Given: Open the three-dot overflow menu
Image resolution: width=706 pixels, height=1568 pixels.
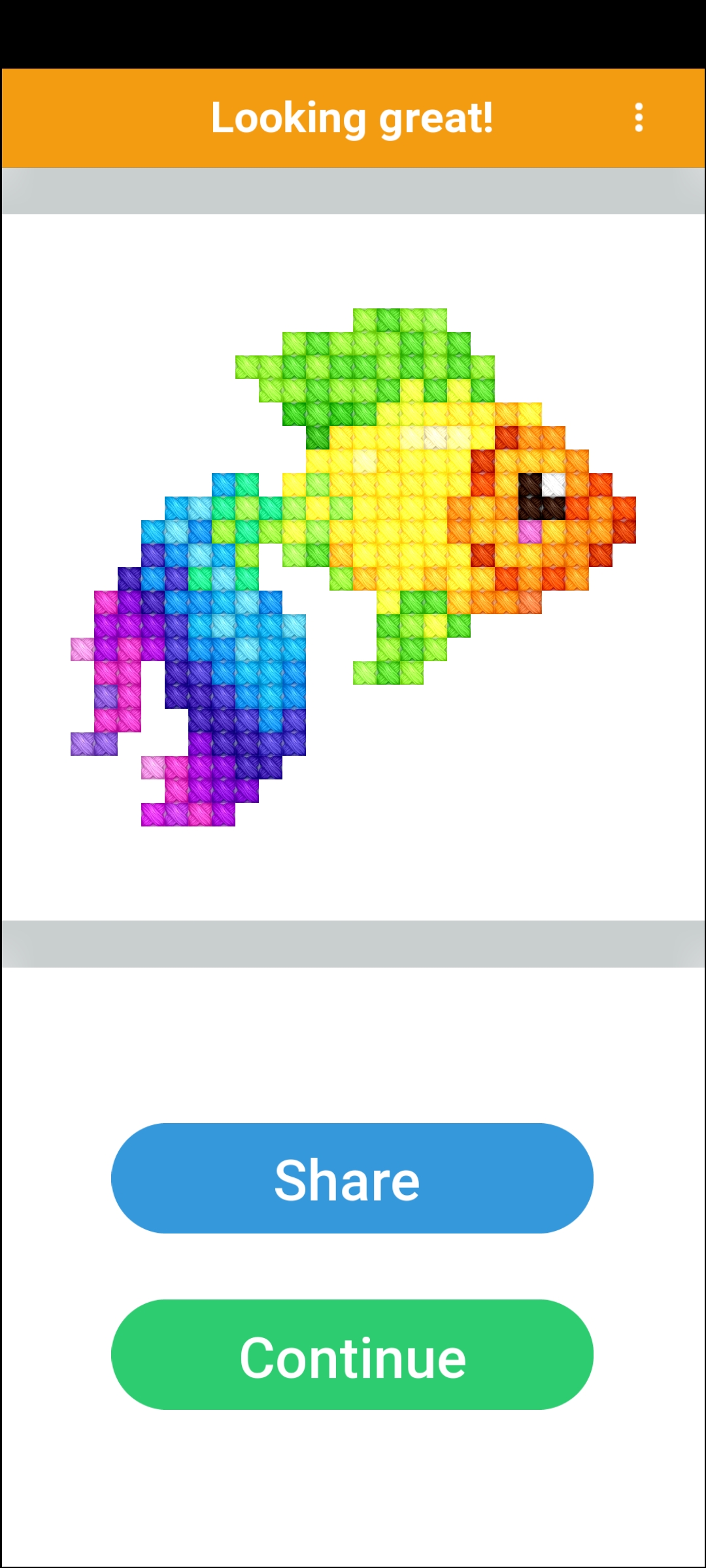Looking at the screenshot, I should point(639,118).
